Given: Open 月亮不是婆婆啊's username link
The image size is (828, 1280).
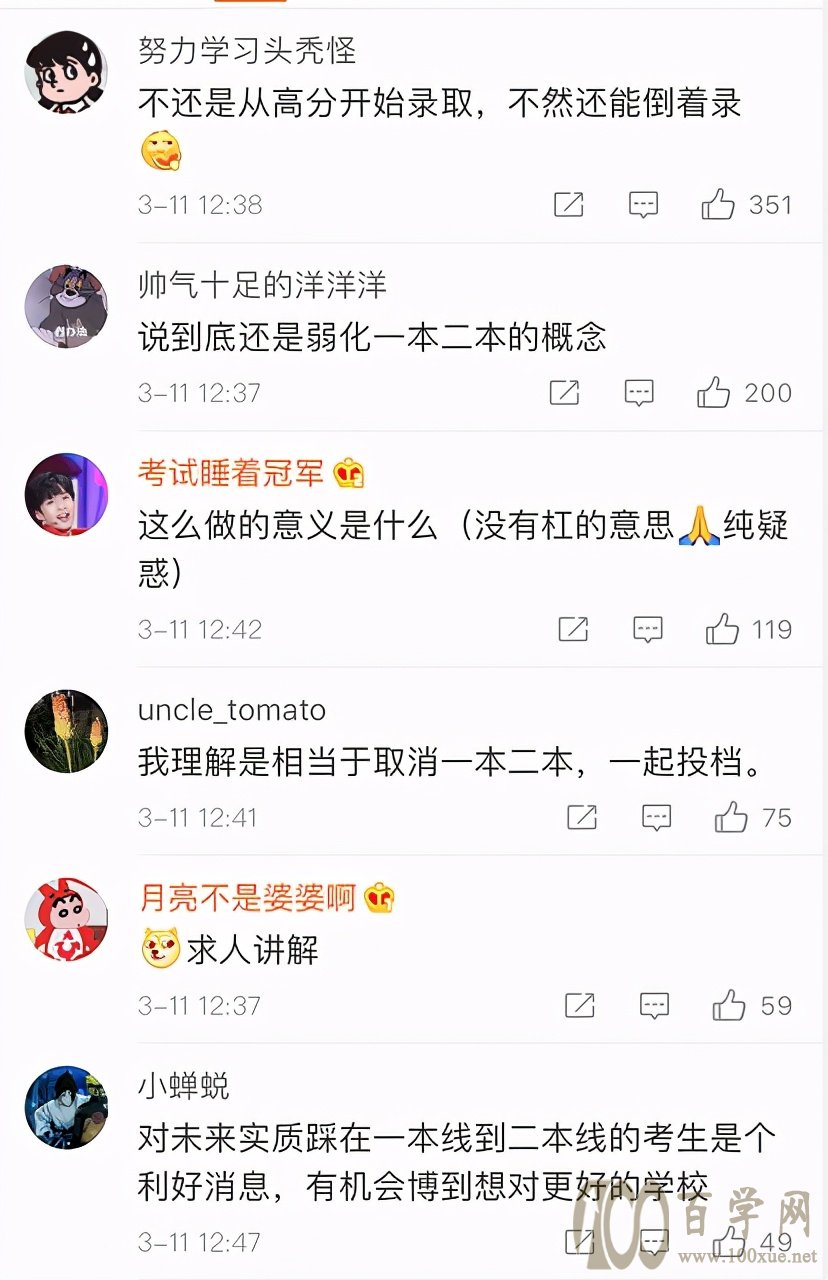Looking at the screenshot, I should (x=247, y=898).
